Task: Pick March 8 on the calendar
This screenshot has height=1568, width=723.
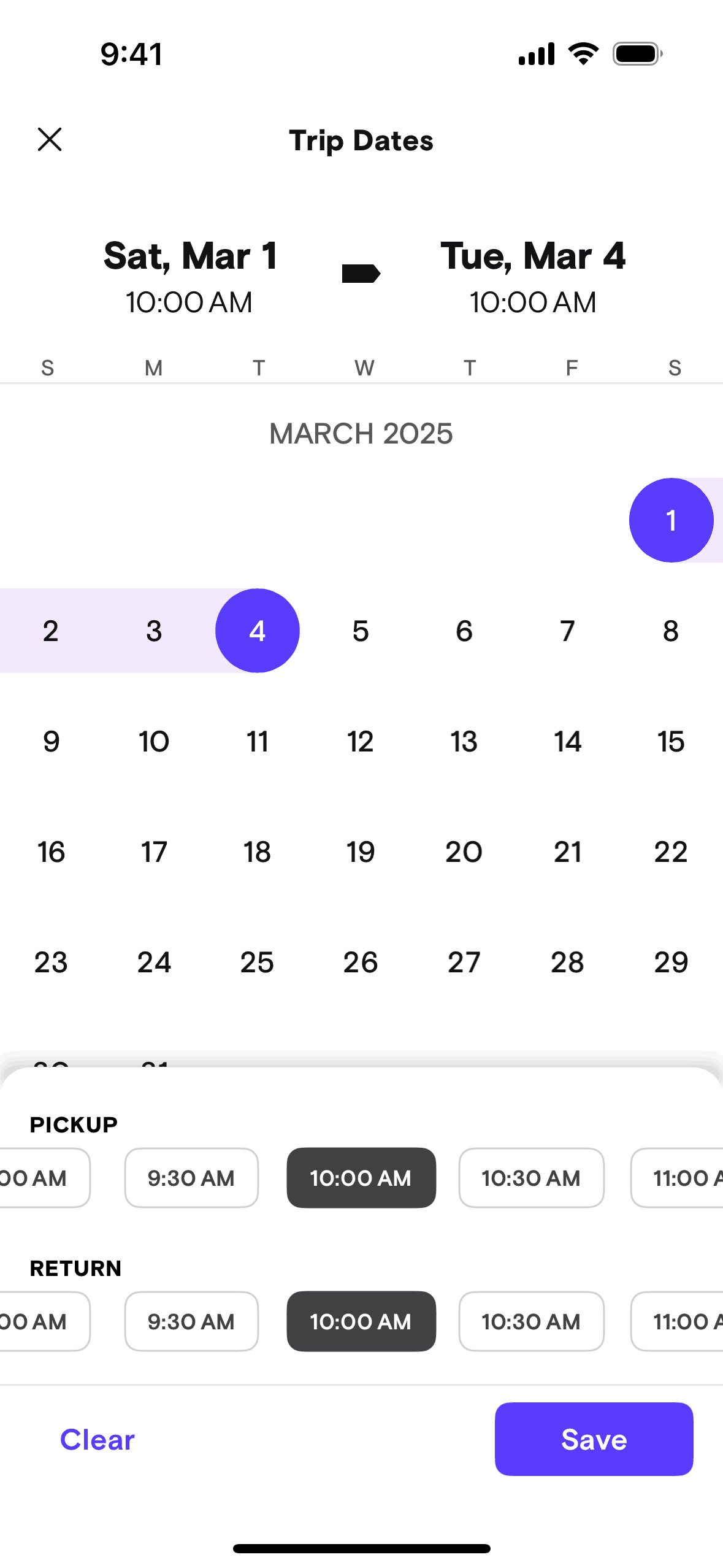Action: [x=671, y=631]
